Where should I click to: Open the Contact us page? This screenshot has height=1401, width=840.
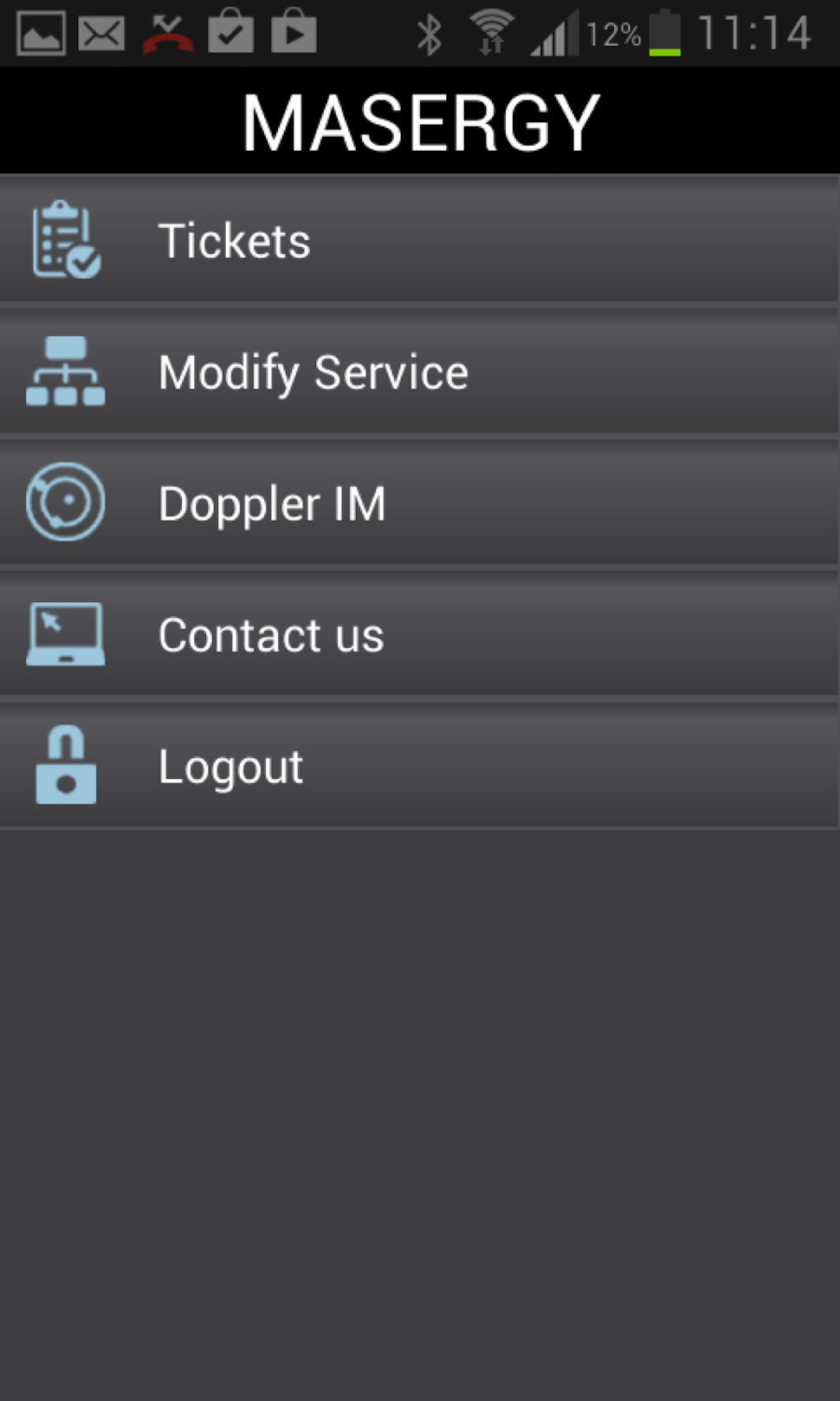tap(419, 635)
